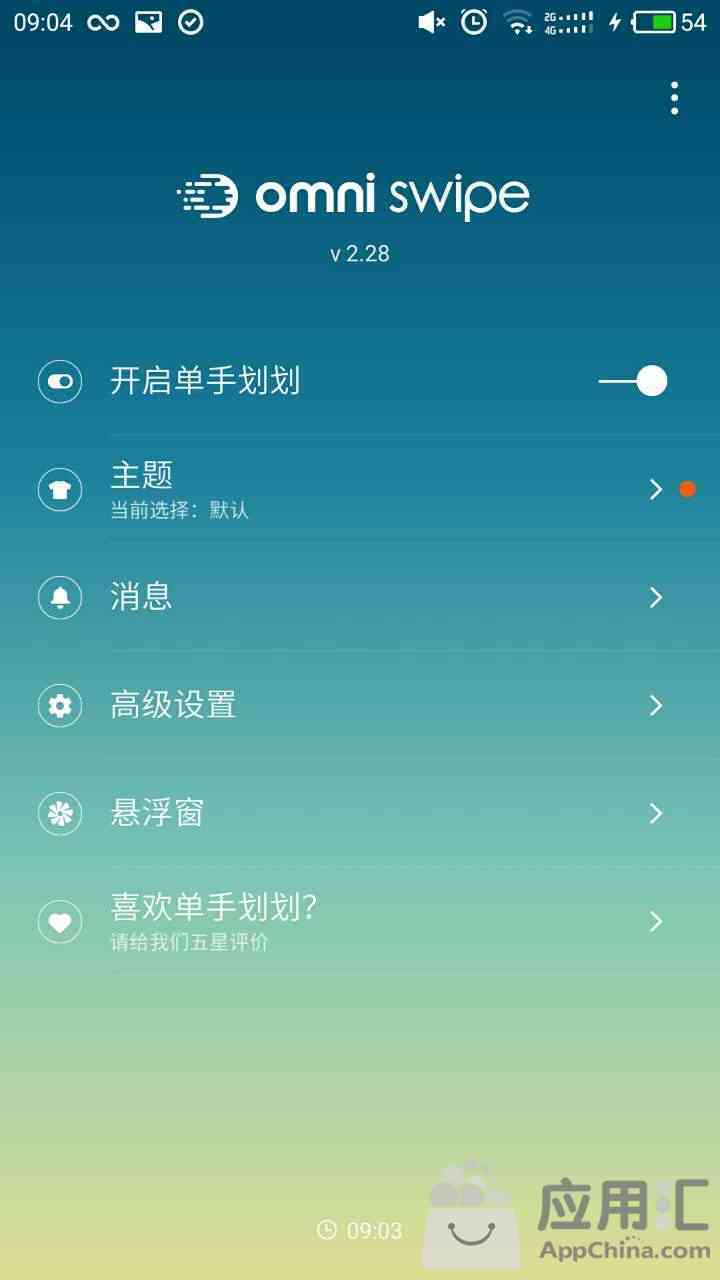
Task: Open the 主题 theme settings
Action: (x=360, y=489)
